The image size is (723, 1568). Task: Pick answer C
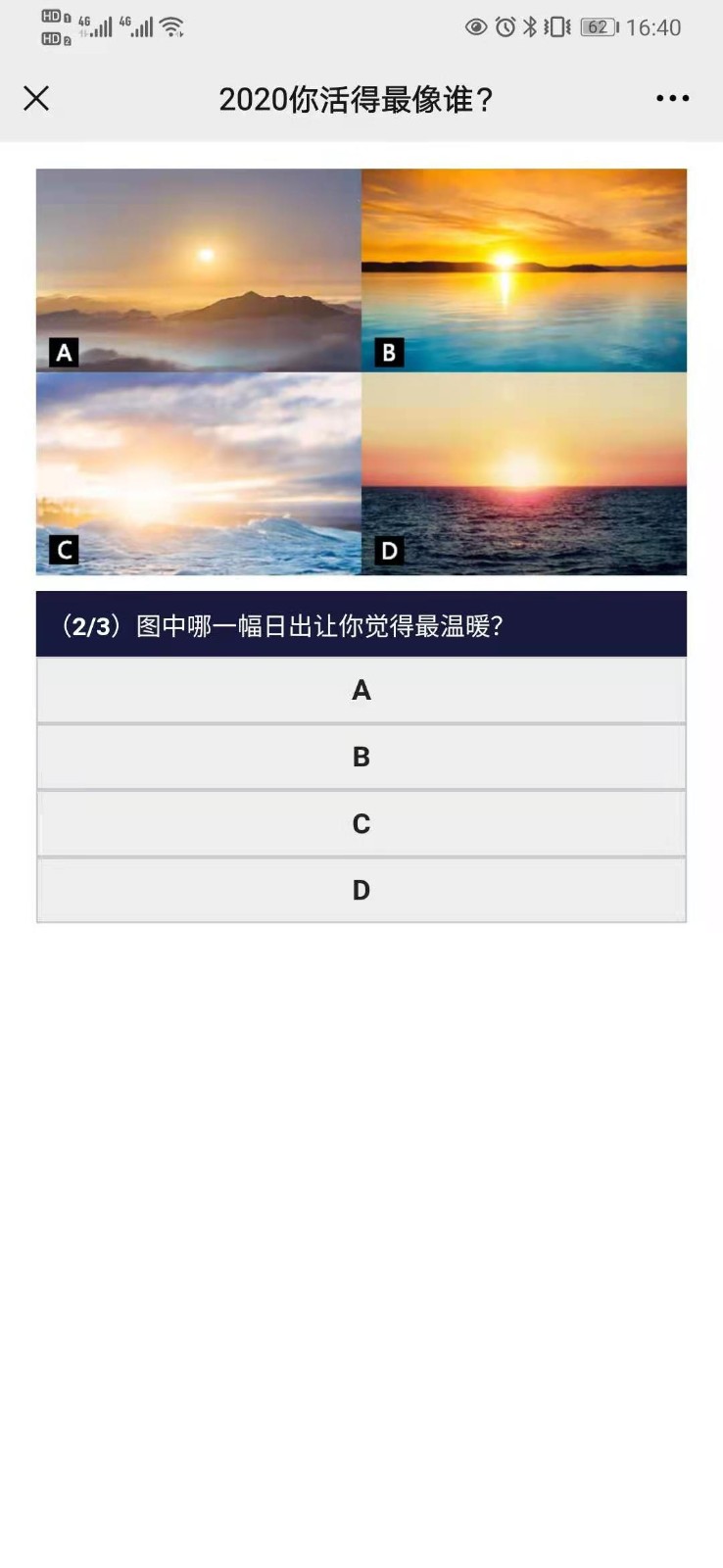click(x=361, y=823)
